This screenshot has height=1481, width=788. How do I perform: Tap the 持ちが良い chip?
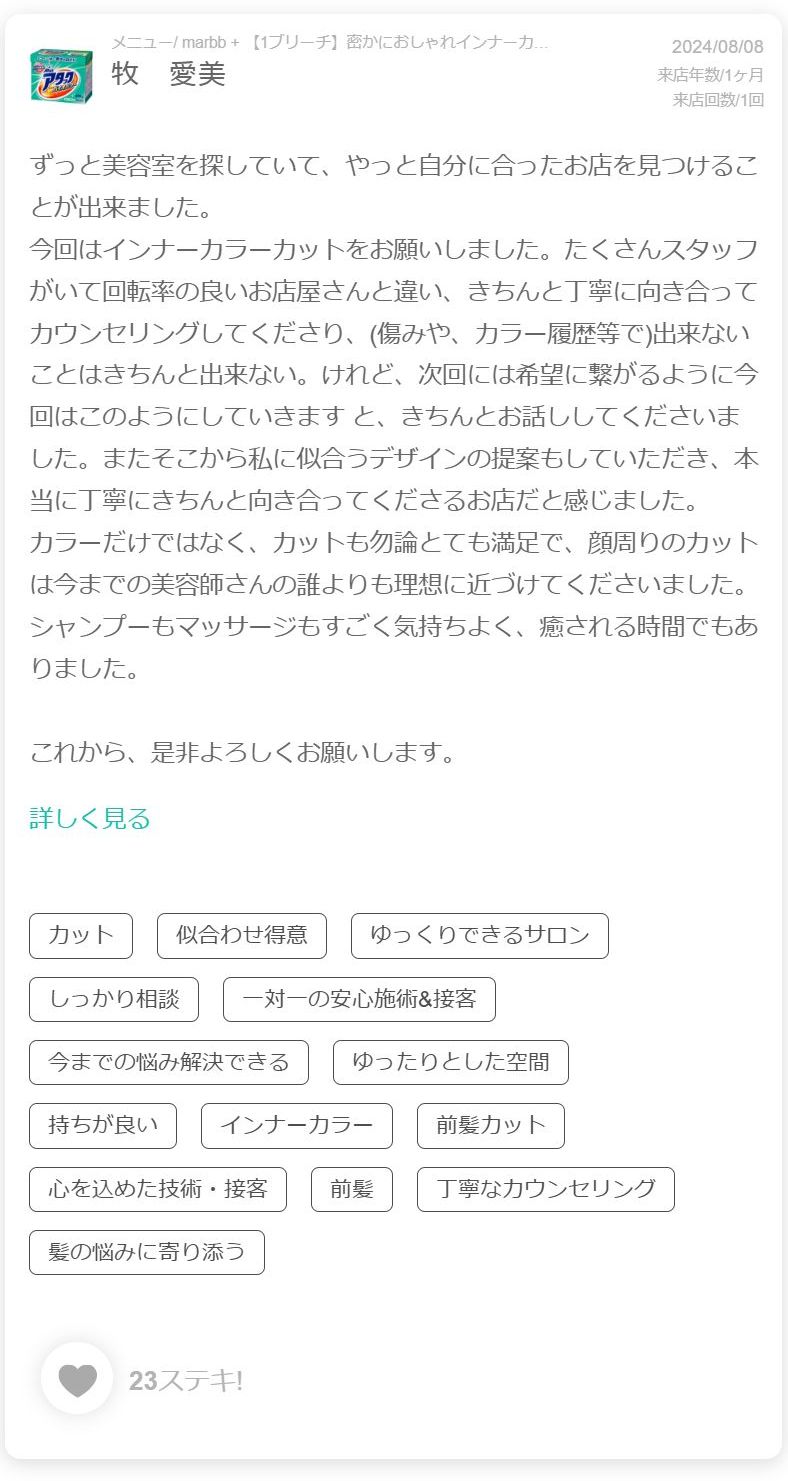[x=103, y=1126]
